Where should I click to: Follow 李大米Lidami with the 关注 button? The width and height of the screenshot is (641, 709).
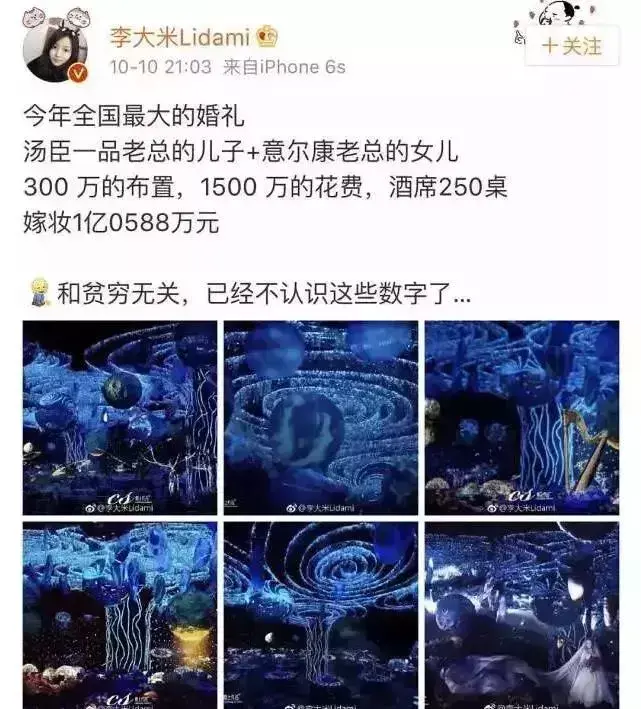pyautogui.click(x=574, y=46)
